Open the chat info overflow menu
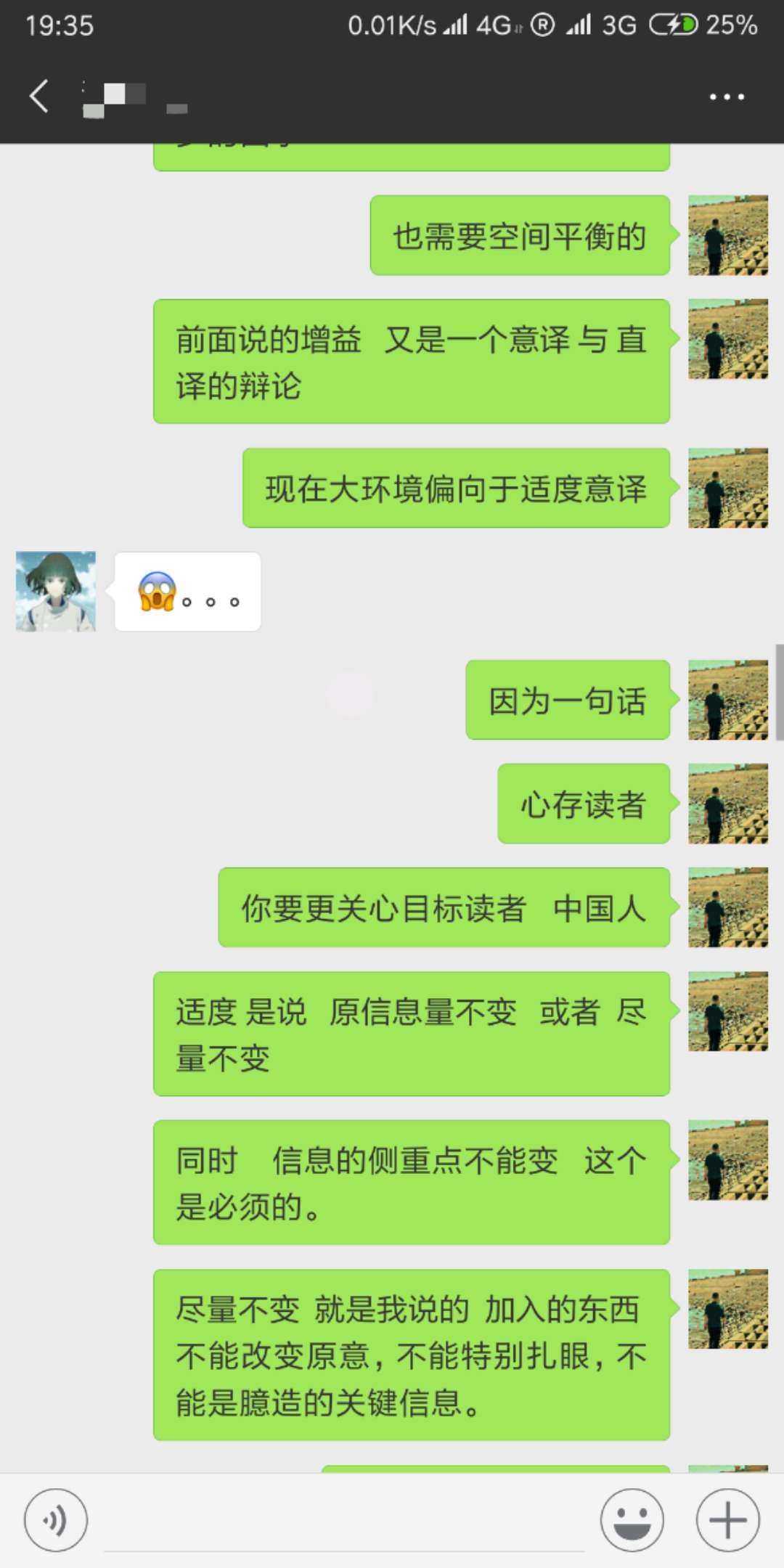Screen dimensions: 784x1568 pyautogui.click(x=727, y=97)
